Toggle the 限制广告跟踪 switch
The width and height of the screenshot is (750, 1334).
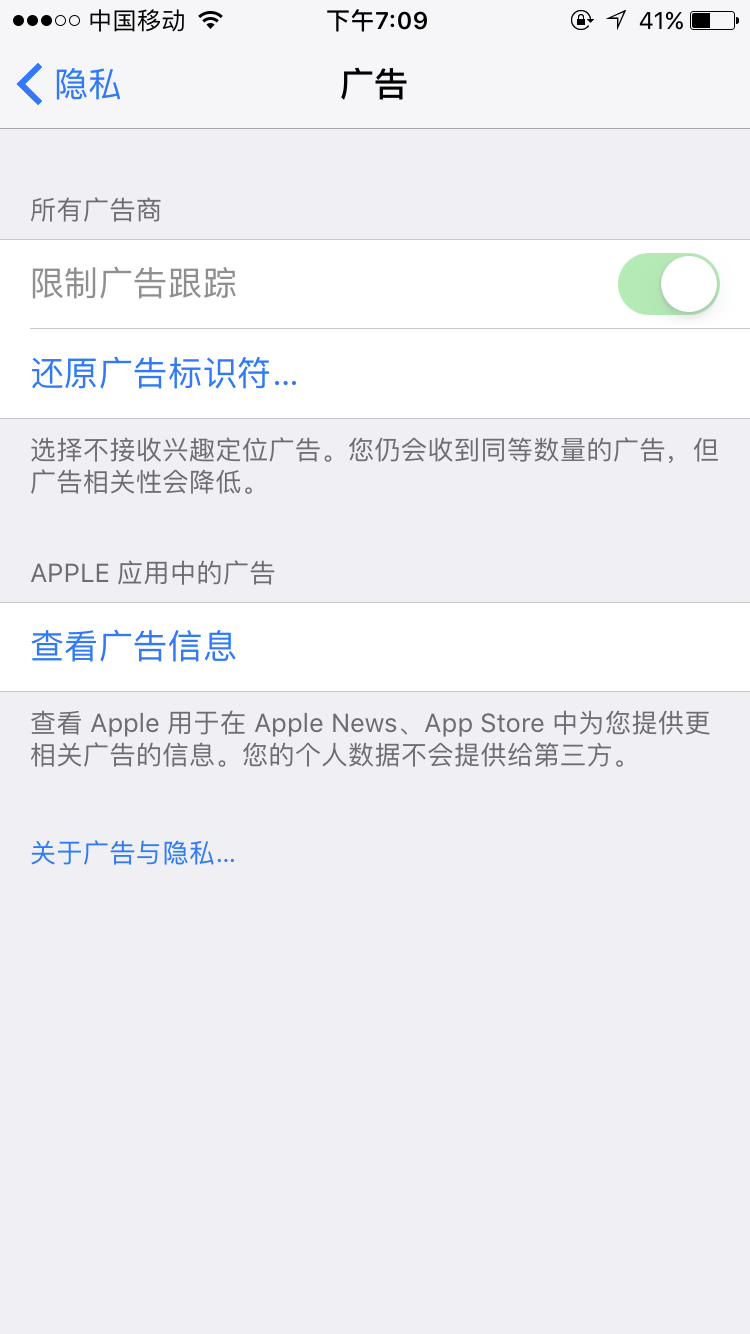(668, 284)
